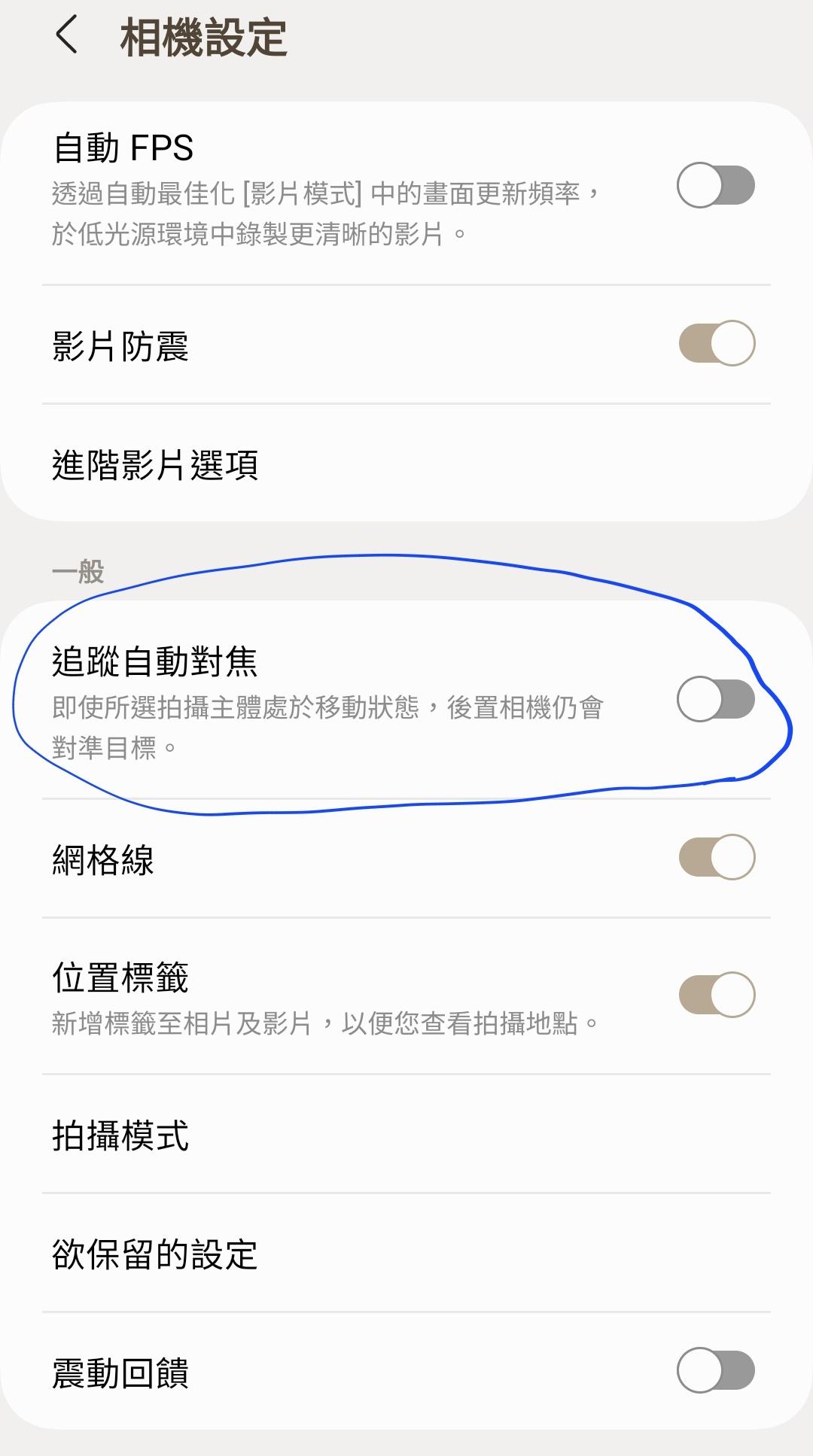Go back from 相機設定
Viewport: 813px width, 1456px height.
click(x=67, y=36)
